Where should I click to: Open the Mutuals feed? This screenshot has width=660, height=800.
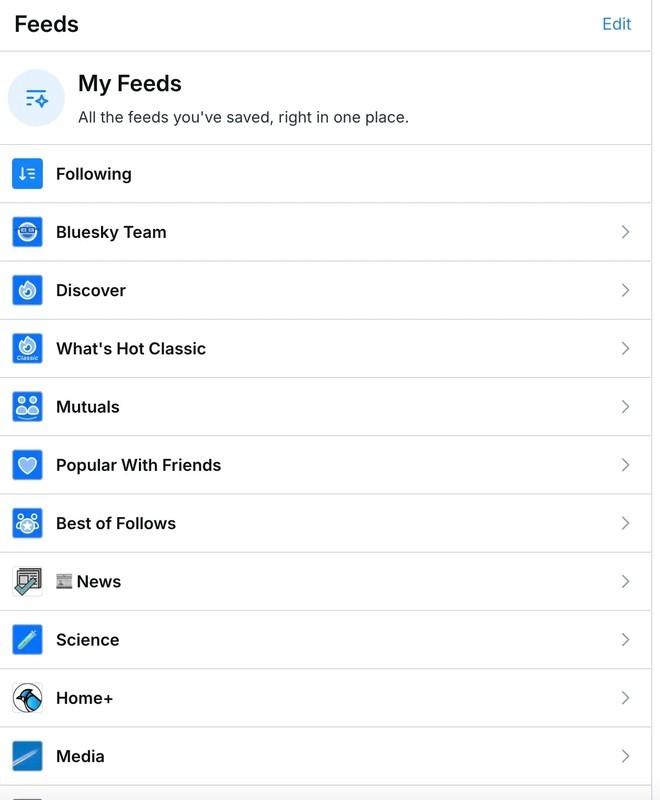[x=88, y=407]
